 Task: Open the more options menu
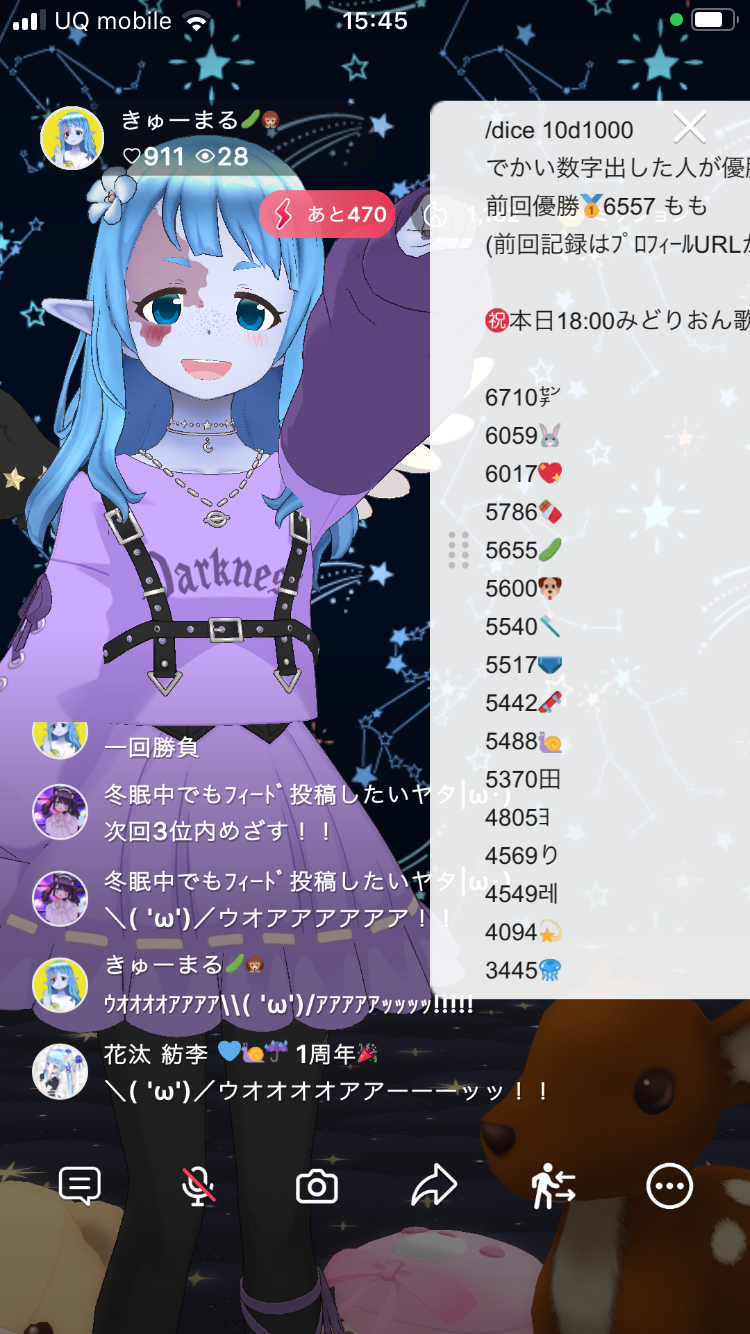669,1186
